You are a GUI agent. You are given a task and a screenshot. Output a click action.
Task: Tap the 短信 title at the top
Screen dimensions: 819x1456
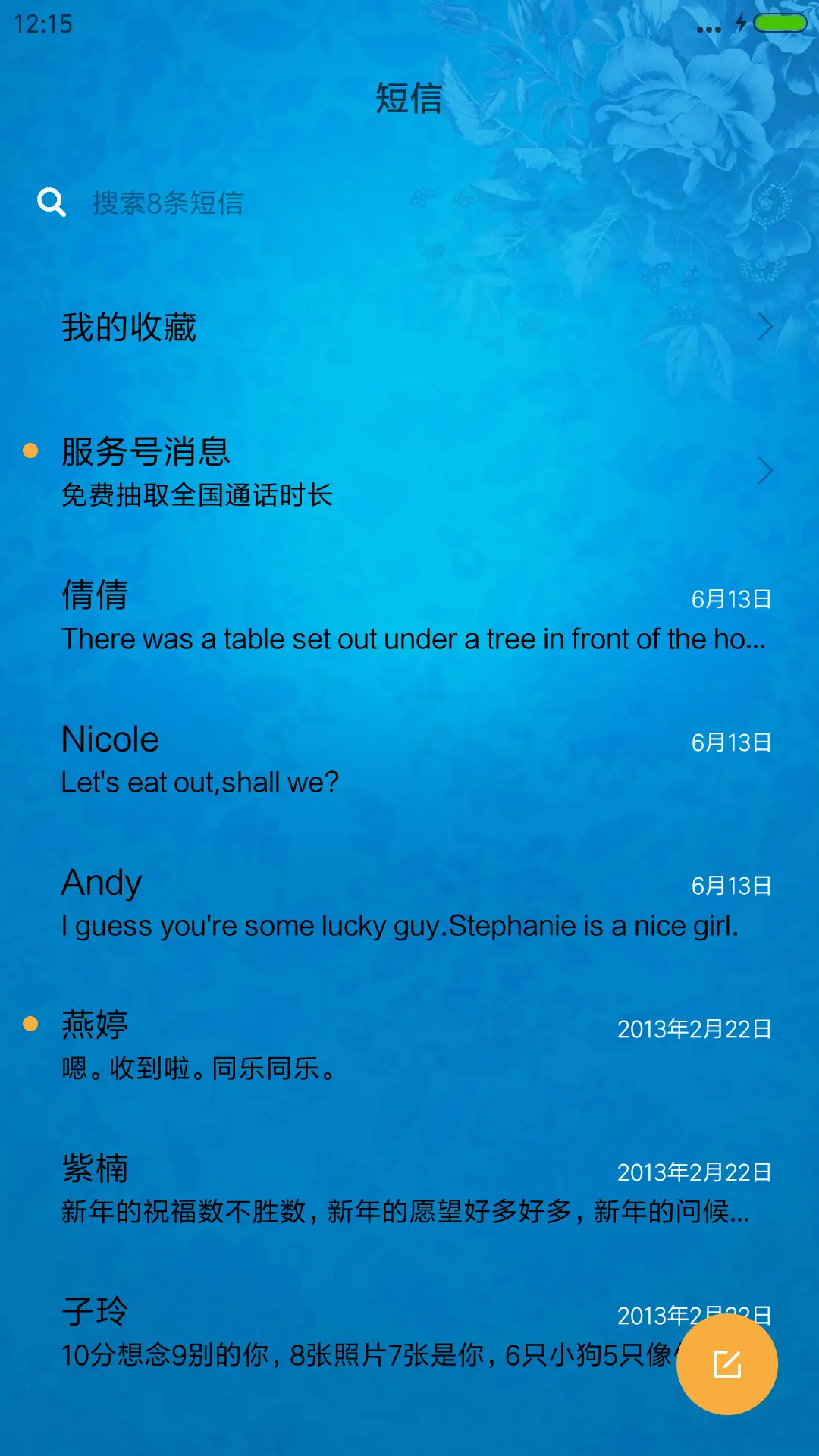click(x=409, y=99)
